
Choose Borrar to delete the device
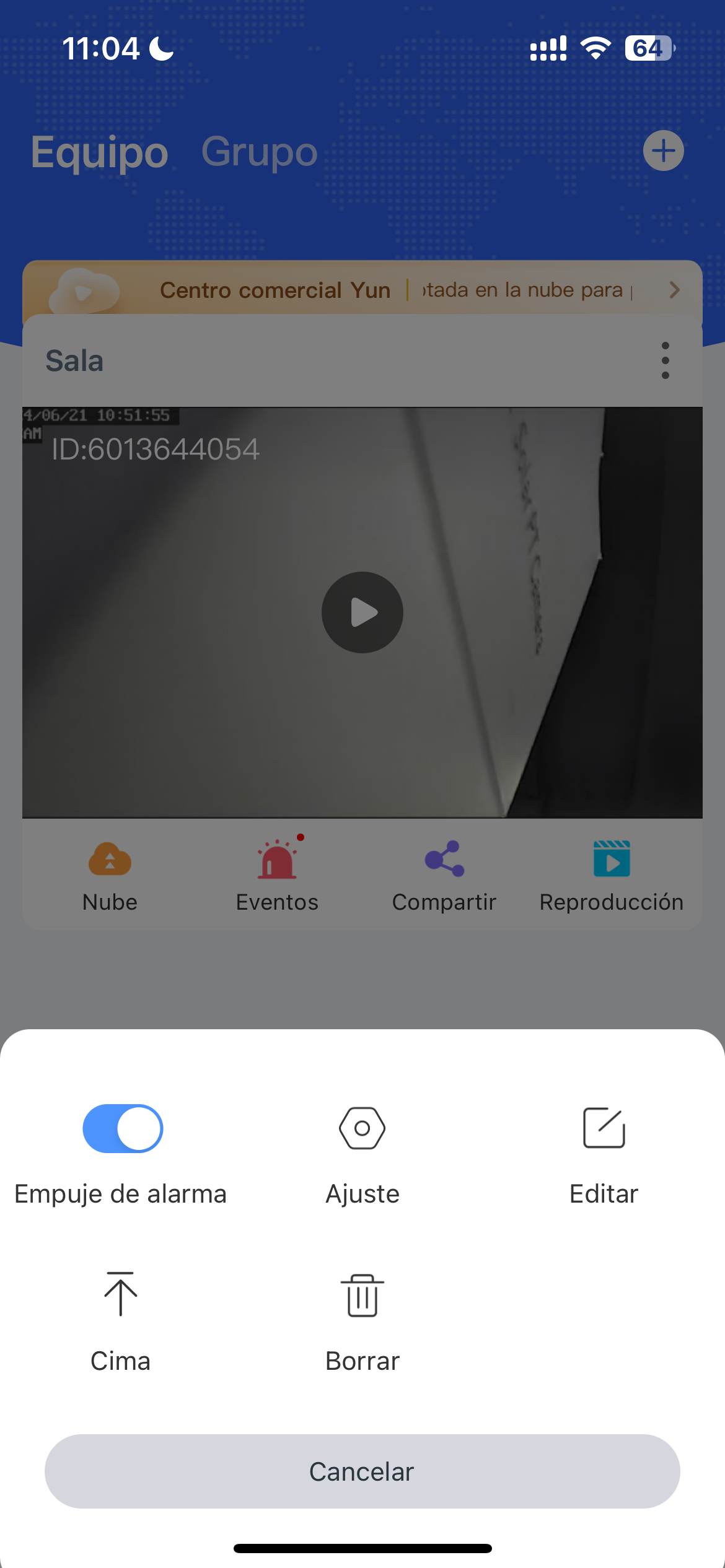[x=362, y=1296]
